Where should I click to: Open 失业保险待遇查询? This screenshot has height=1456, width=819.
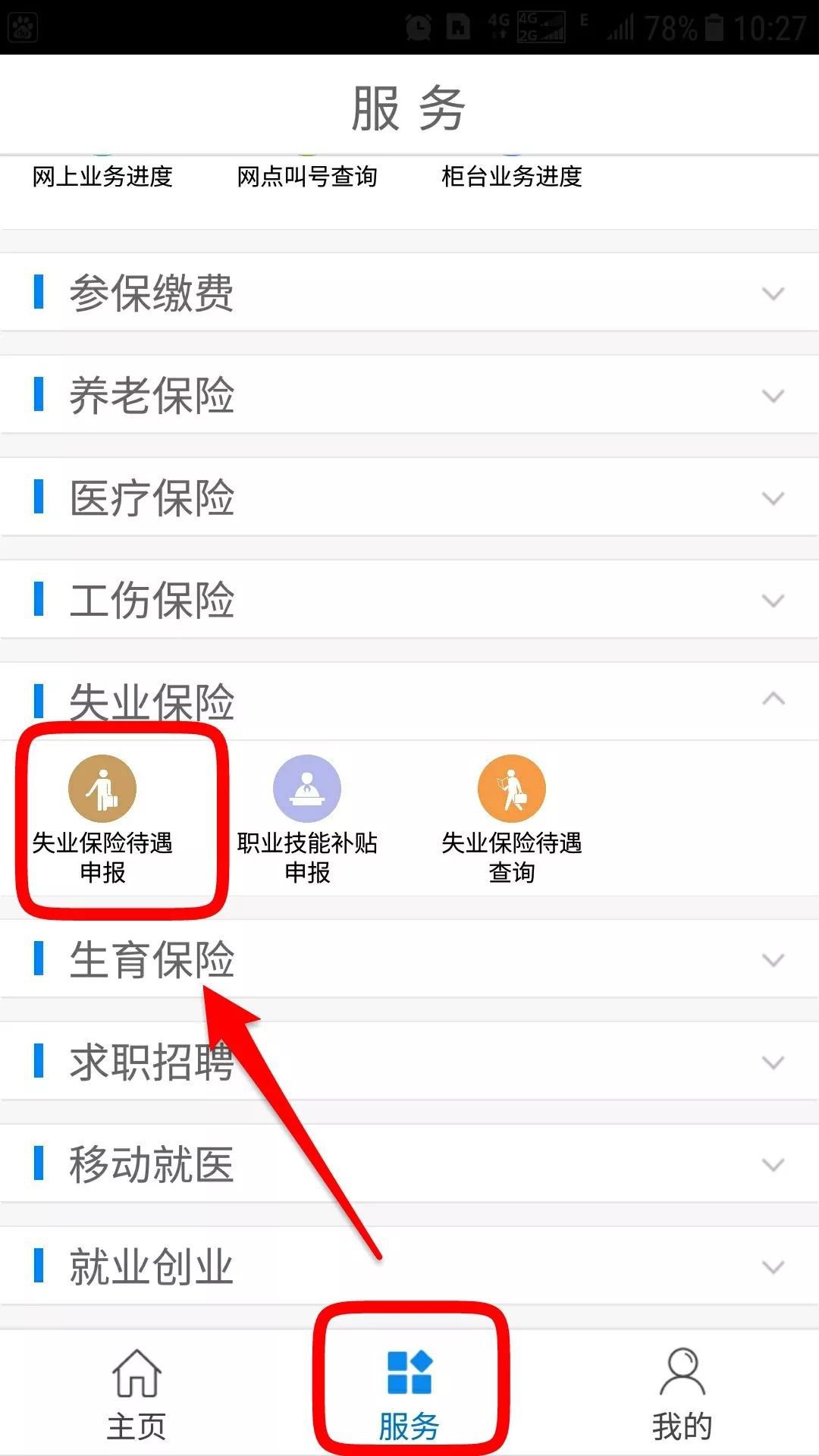[512, 819]
